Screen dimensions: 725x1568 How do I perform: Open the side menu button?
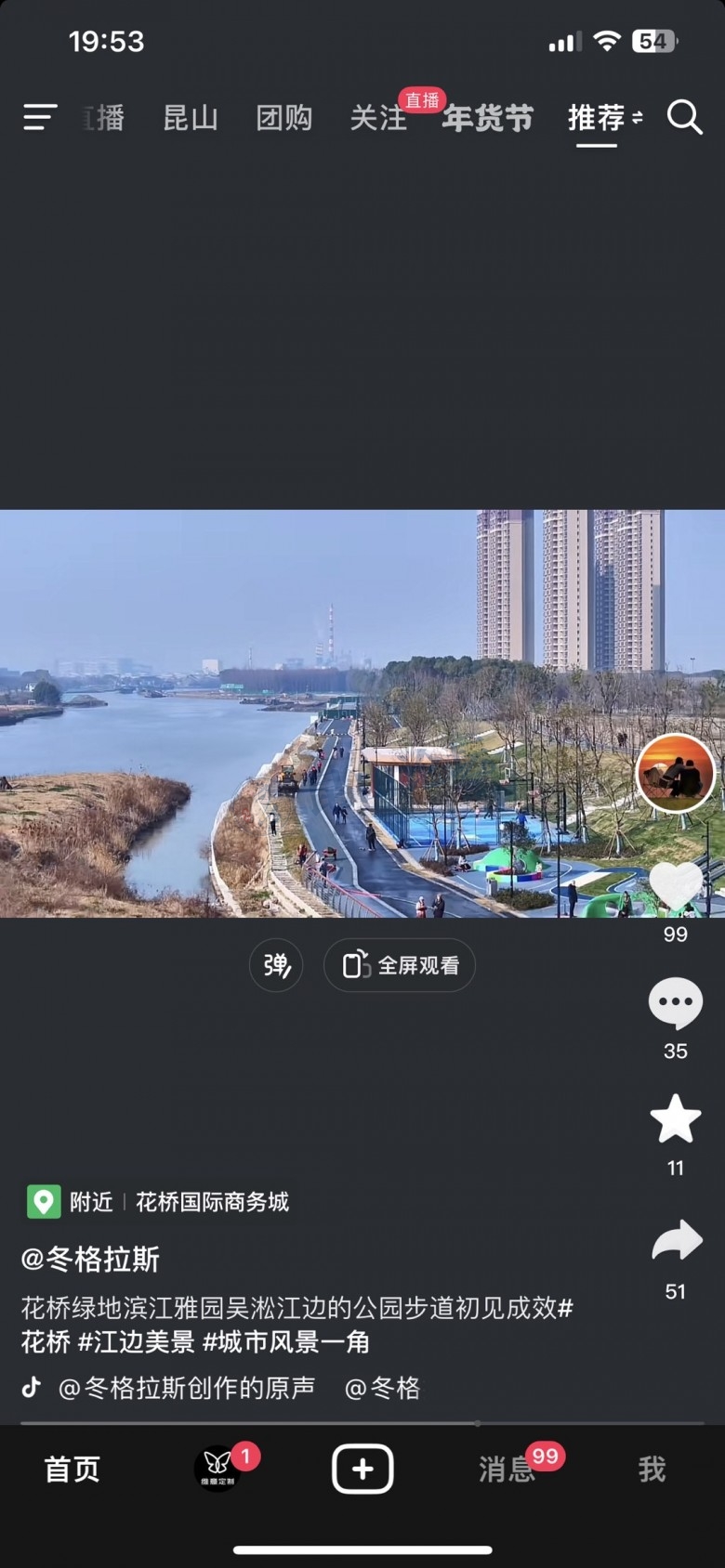[x=40, y=117]
